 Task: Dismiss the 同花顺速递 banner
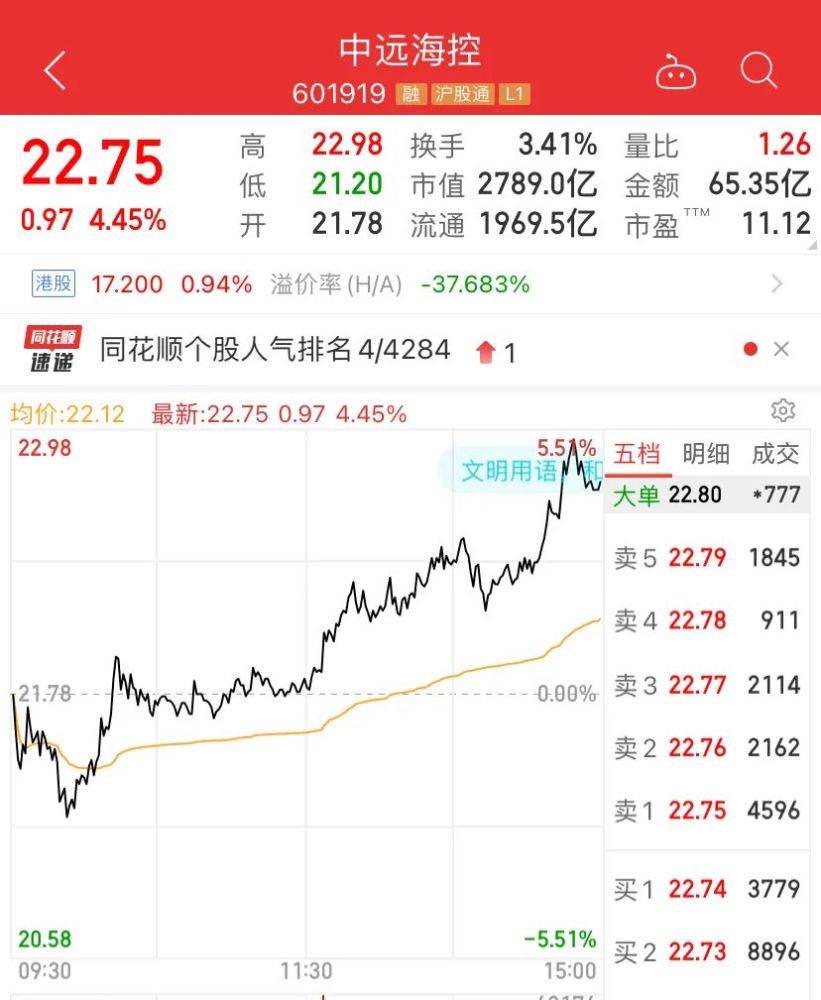click(x=782, y=349)
